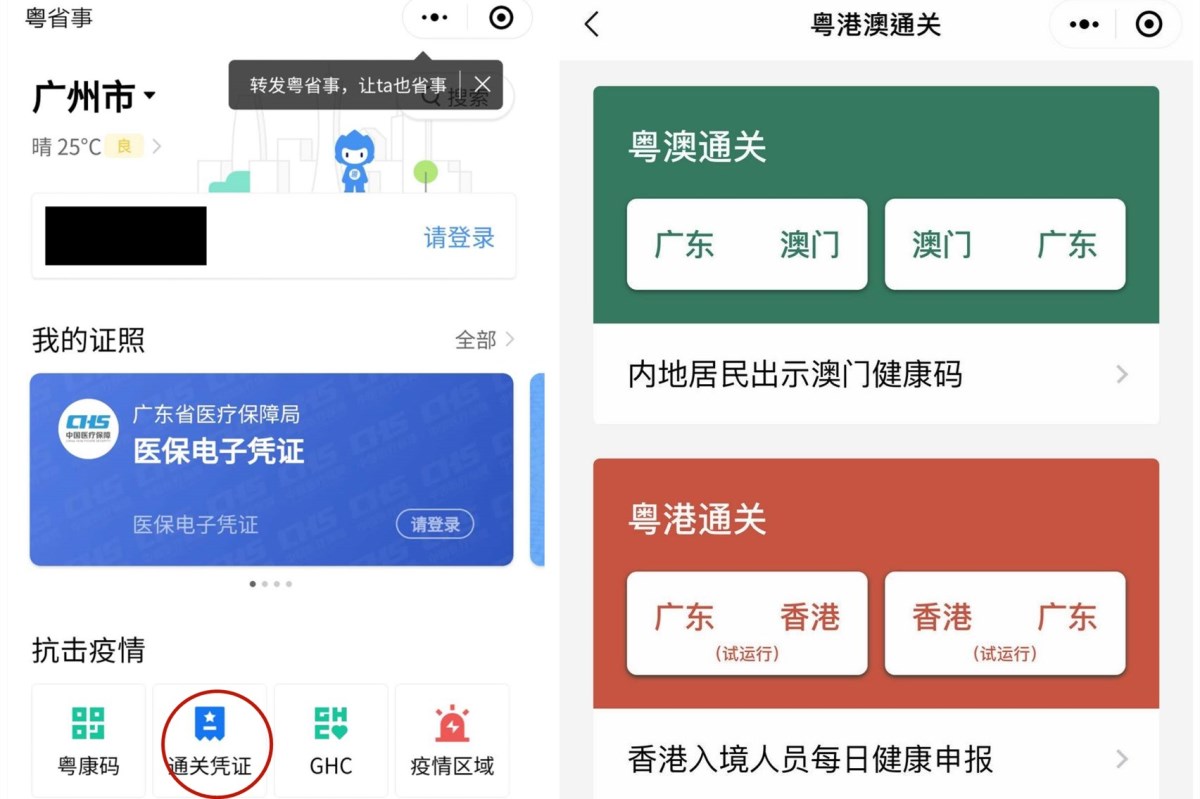The width and height of the screenshot is (1200, 799).
Task: Open the 粤港澳通关 page overflow menu
Action: [x=1084, y=25]
